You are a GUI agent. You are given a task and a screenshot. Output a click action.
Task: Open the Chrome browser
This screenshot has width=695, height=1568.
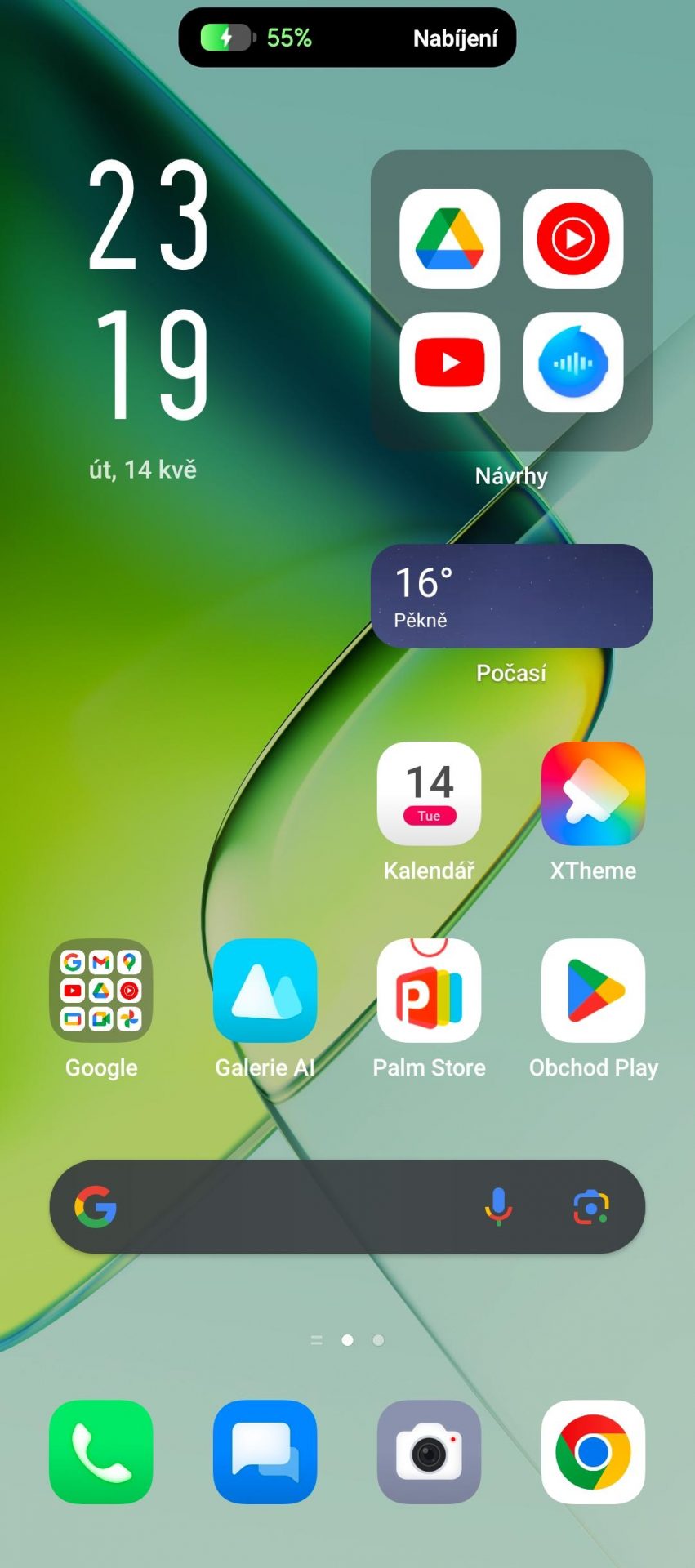coord(594,1452)
